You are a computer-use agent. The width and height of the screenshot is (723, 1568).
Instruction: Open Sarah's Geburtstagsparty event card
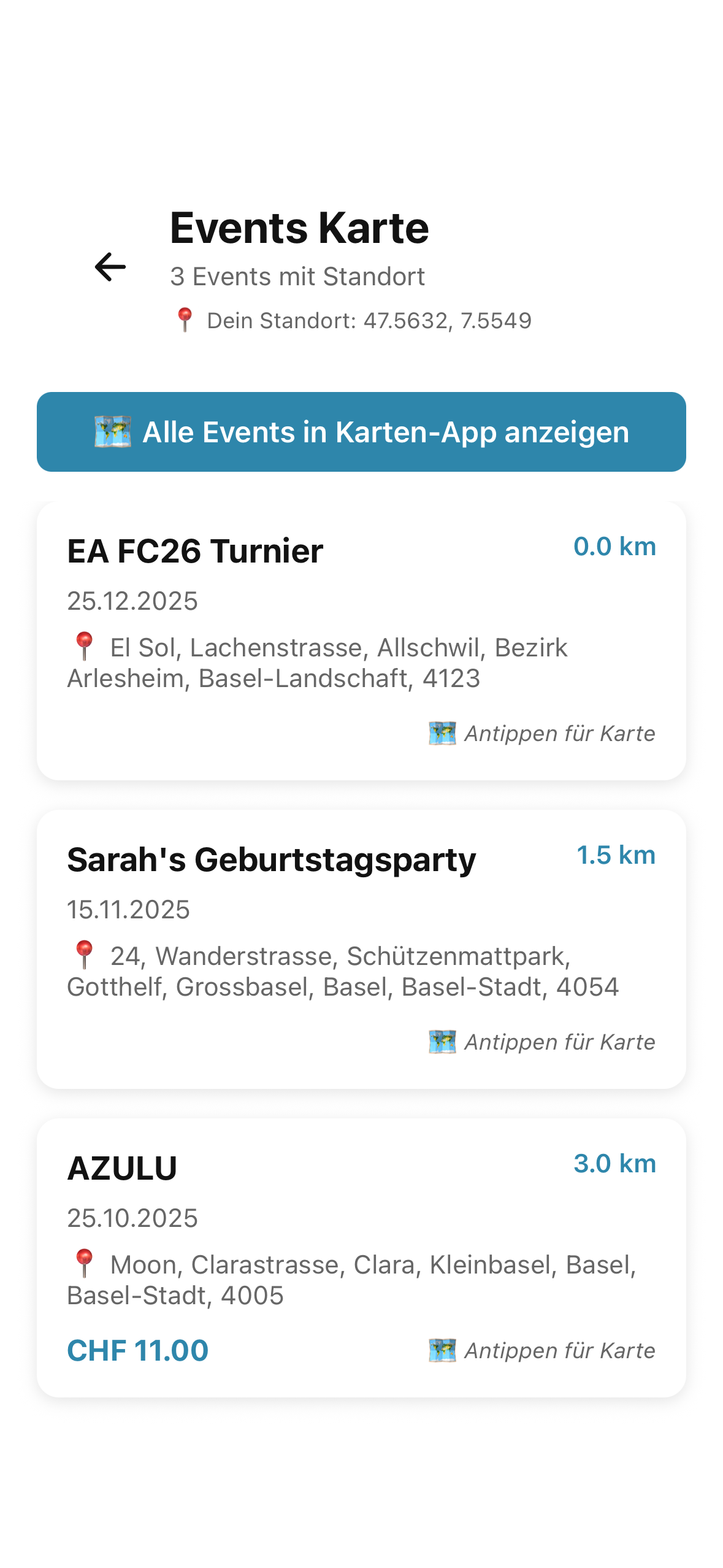pyautogui.click(x=361, y=948)
